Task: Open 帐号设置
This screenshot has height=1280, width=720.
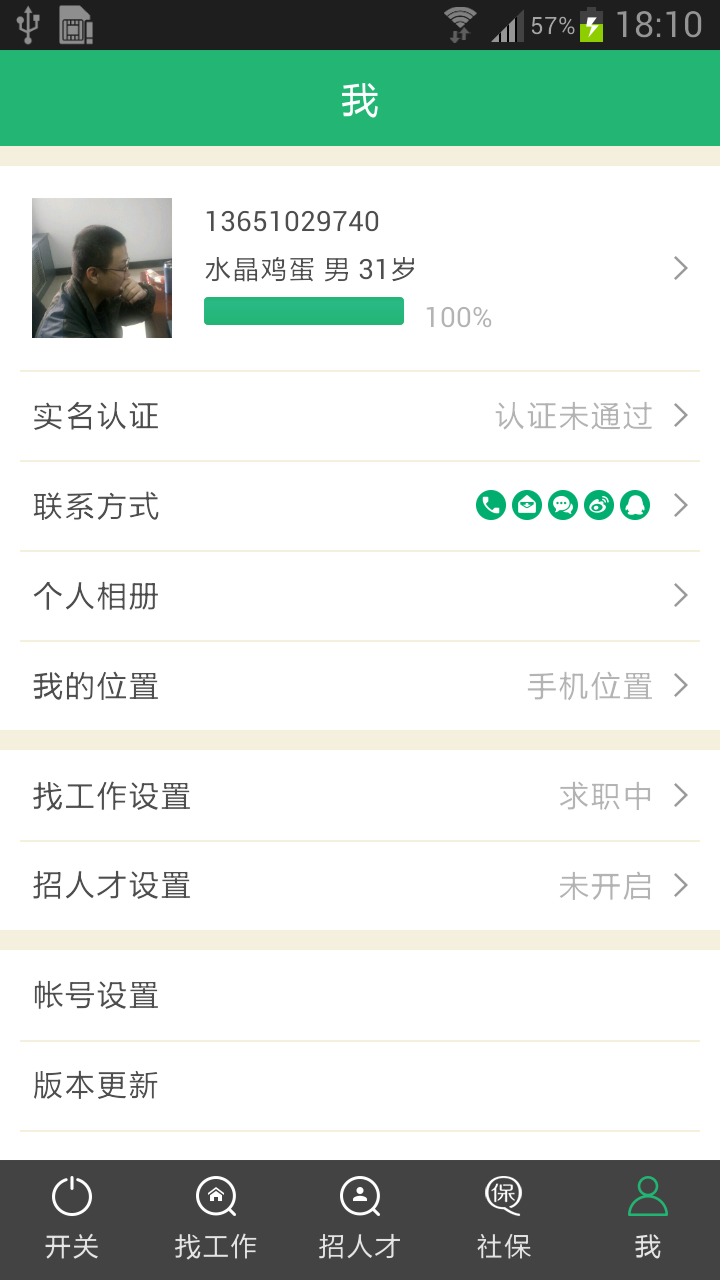Action: (360, 996)
